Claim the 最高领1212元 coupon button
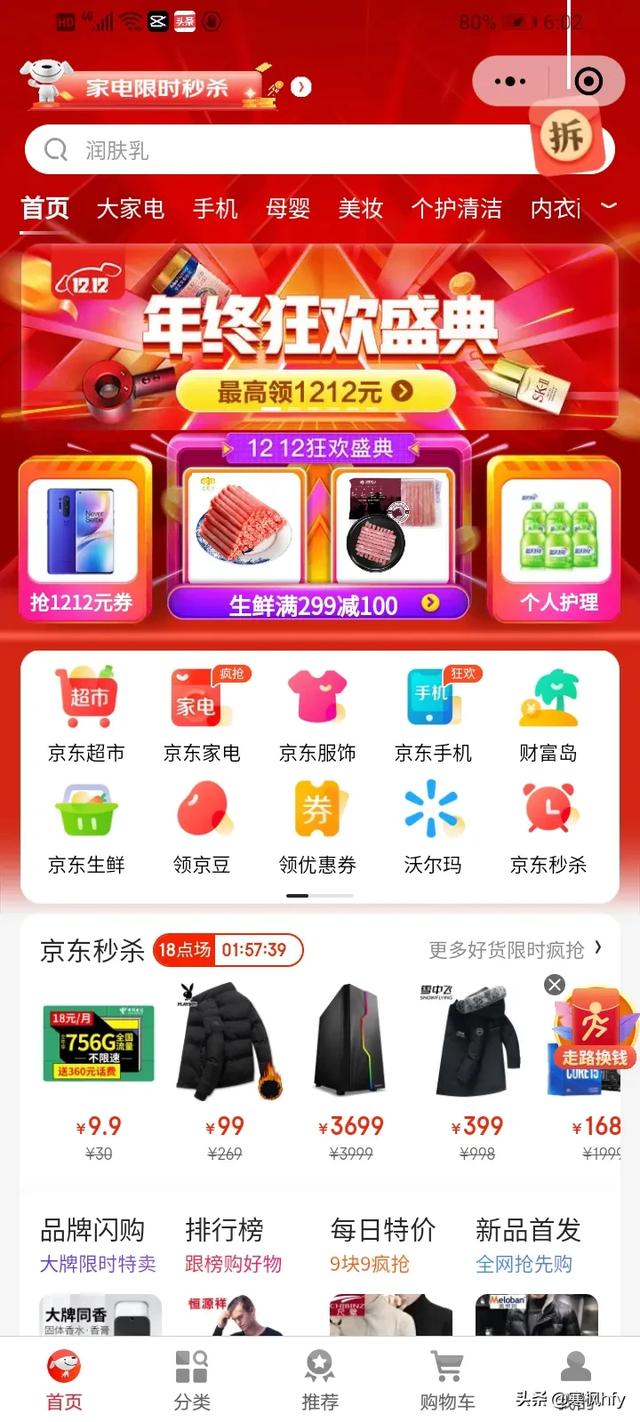The image size is (640, 1422). [315, 391]
